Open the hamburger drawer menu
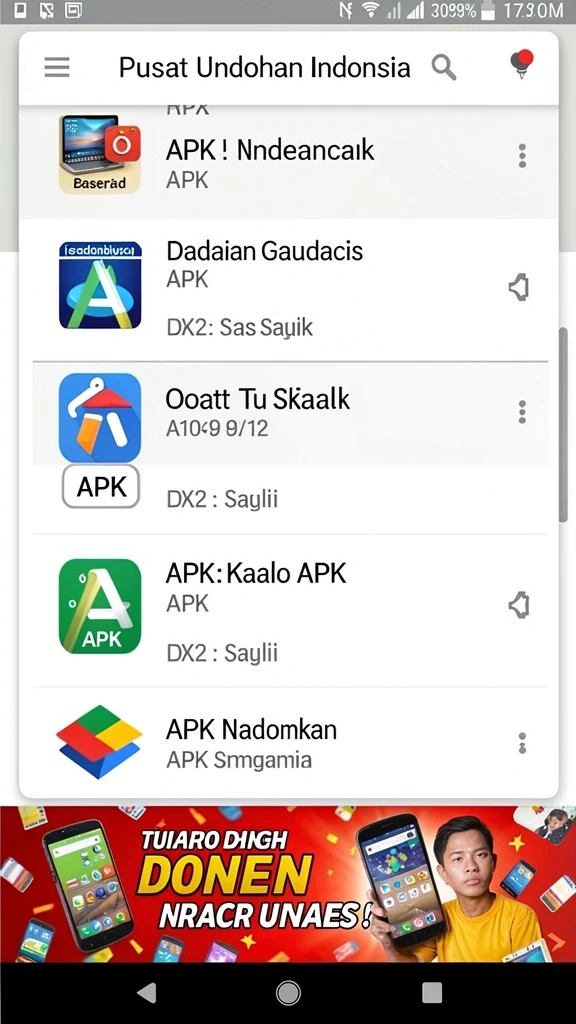 click(57, 67)
